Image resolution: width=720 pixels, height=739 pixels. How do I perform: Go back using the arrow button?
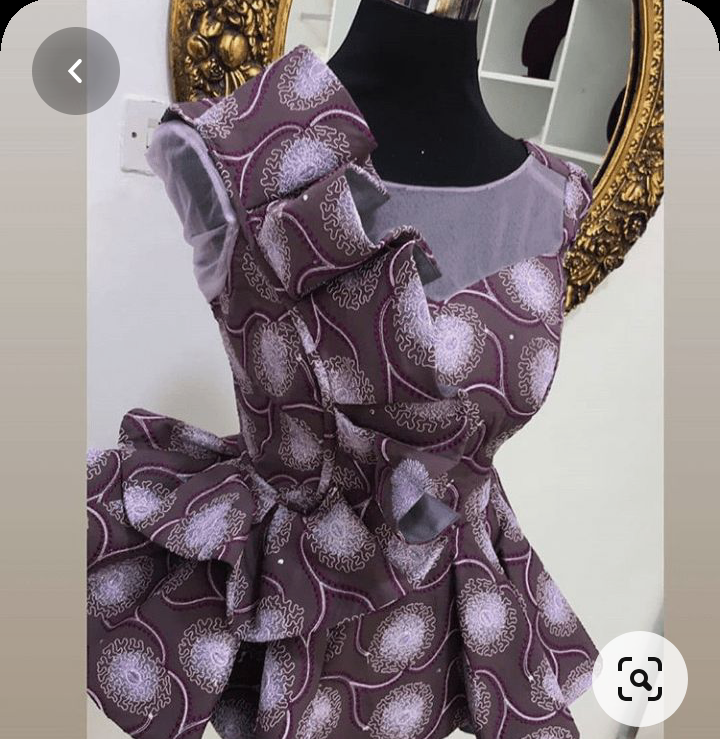tap(75, 71)
